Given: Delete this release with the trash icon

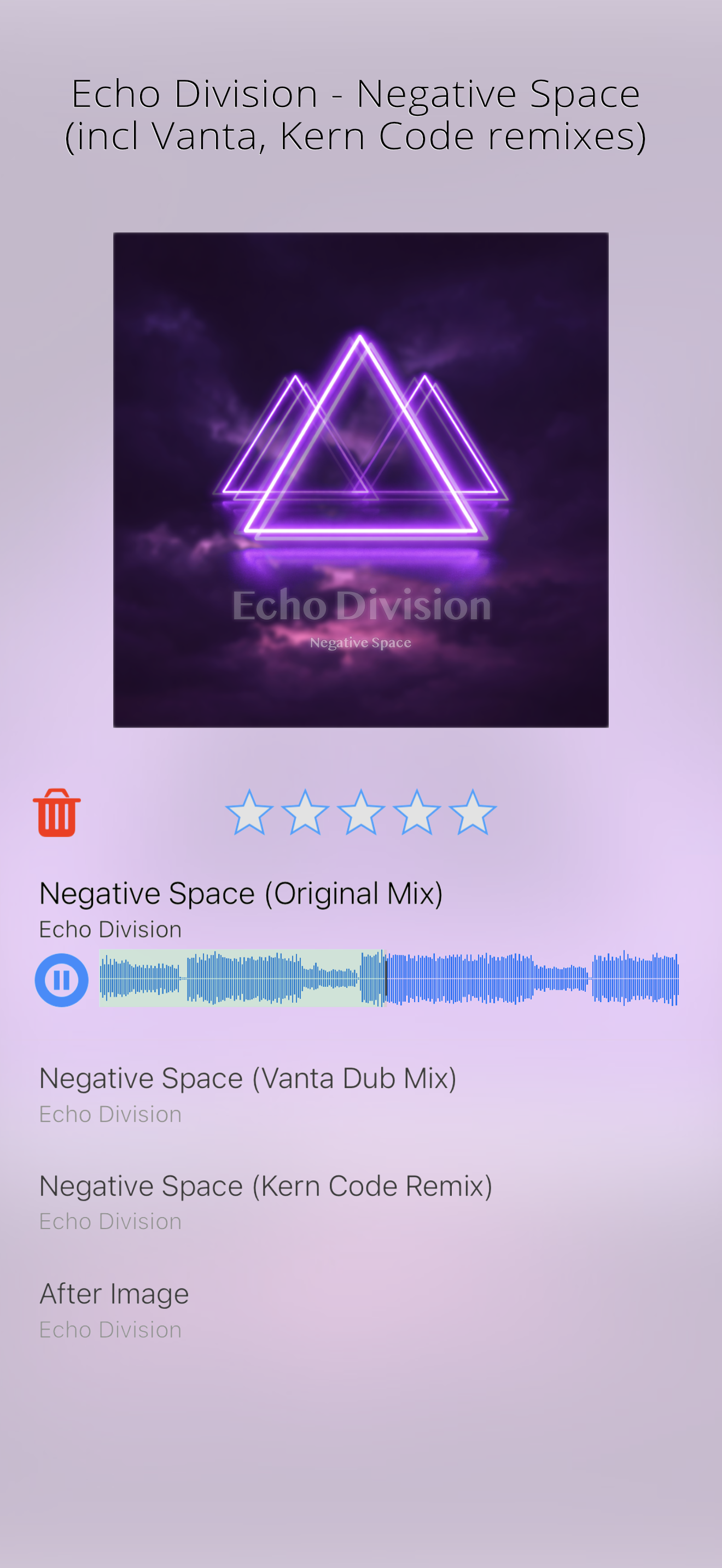Looking at the screenshot, I should [57, 813].
